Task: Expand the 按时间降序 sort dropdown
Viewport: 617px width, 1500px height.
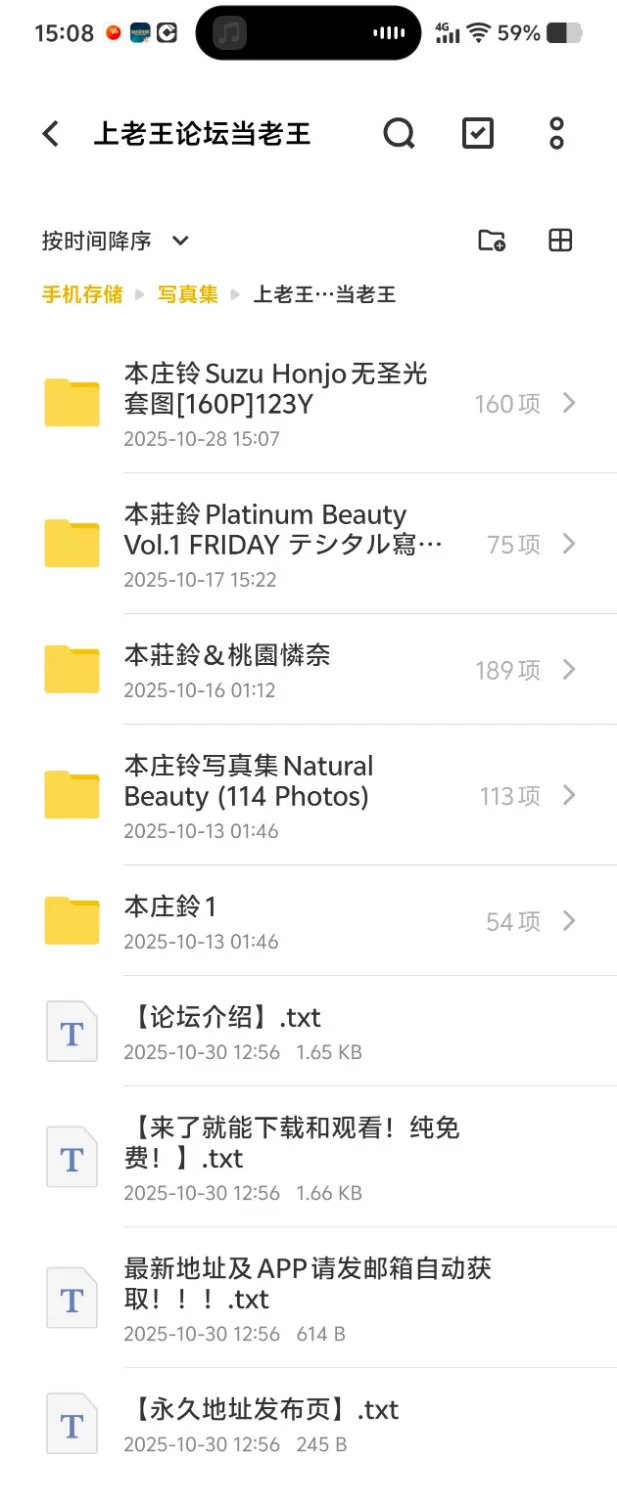Action: point(115,241)
